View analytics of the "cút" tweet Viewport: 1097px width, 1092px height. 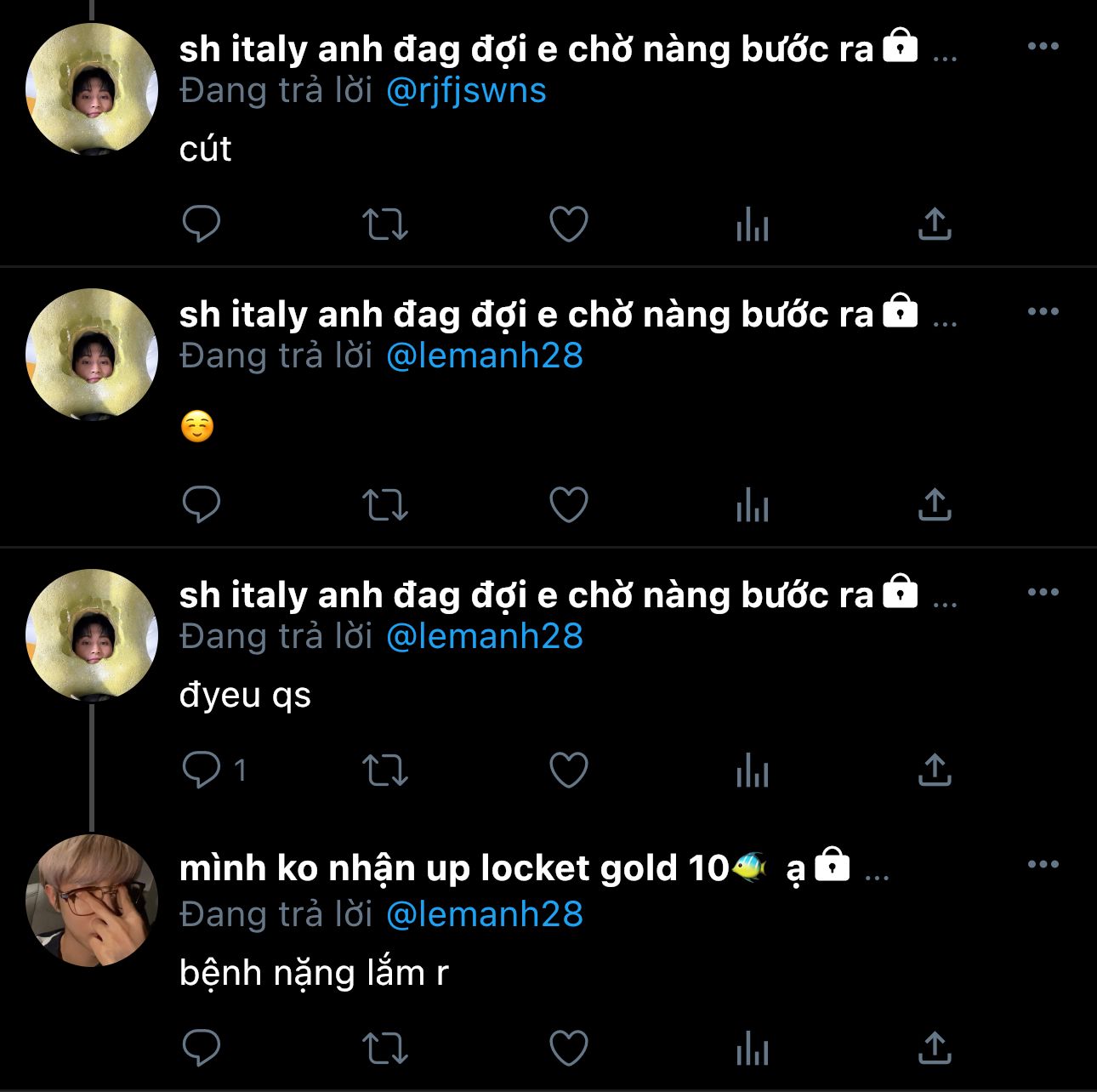[x=753, y=225]
